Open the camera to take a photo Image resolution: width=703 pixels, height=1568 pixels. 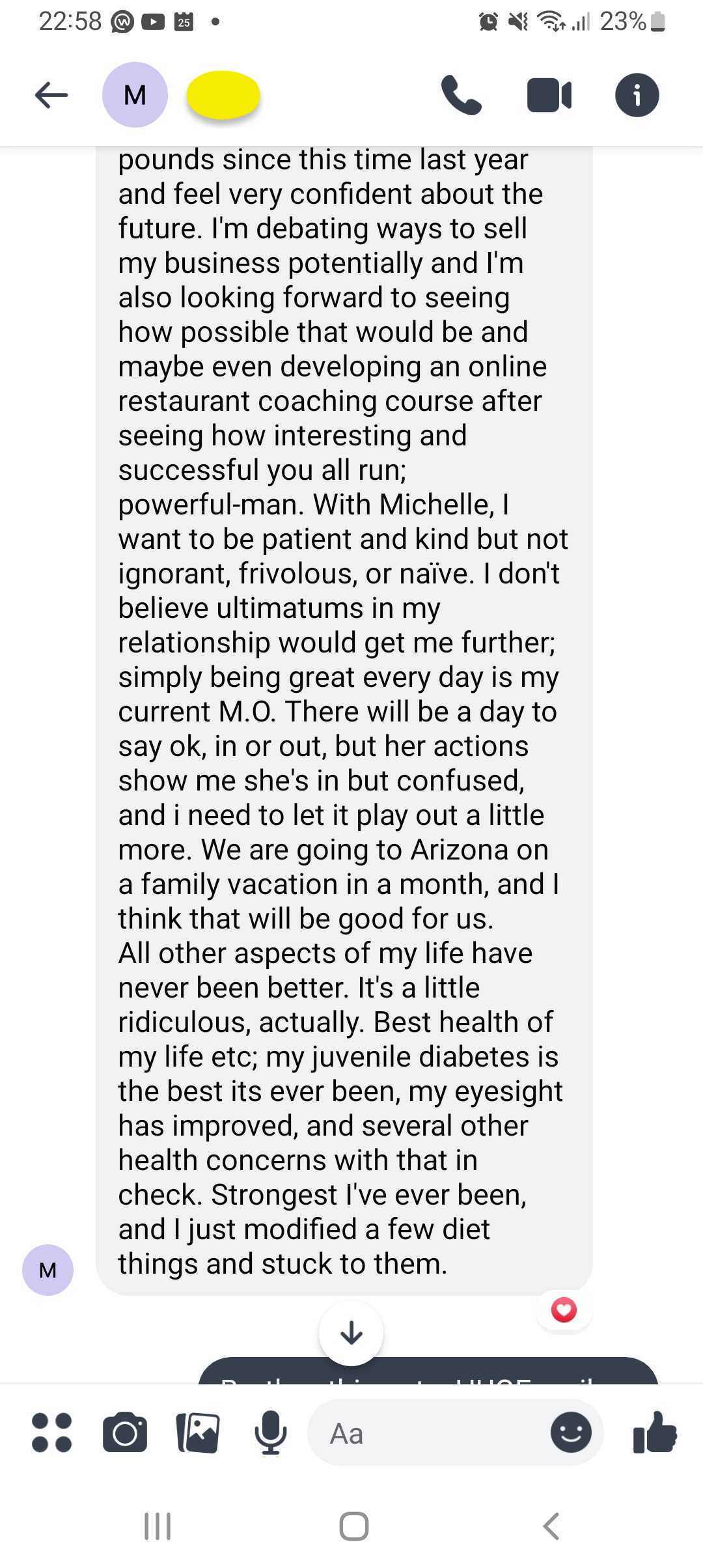[x=125, y=1433]
